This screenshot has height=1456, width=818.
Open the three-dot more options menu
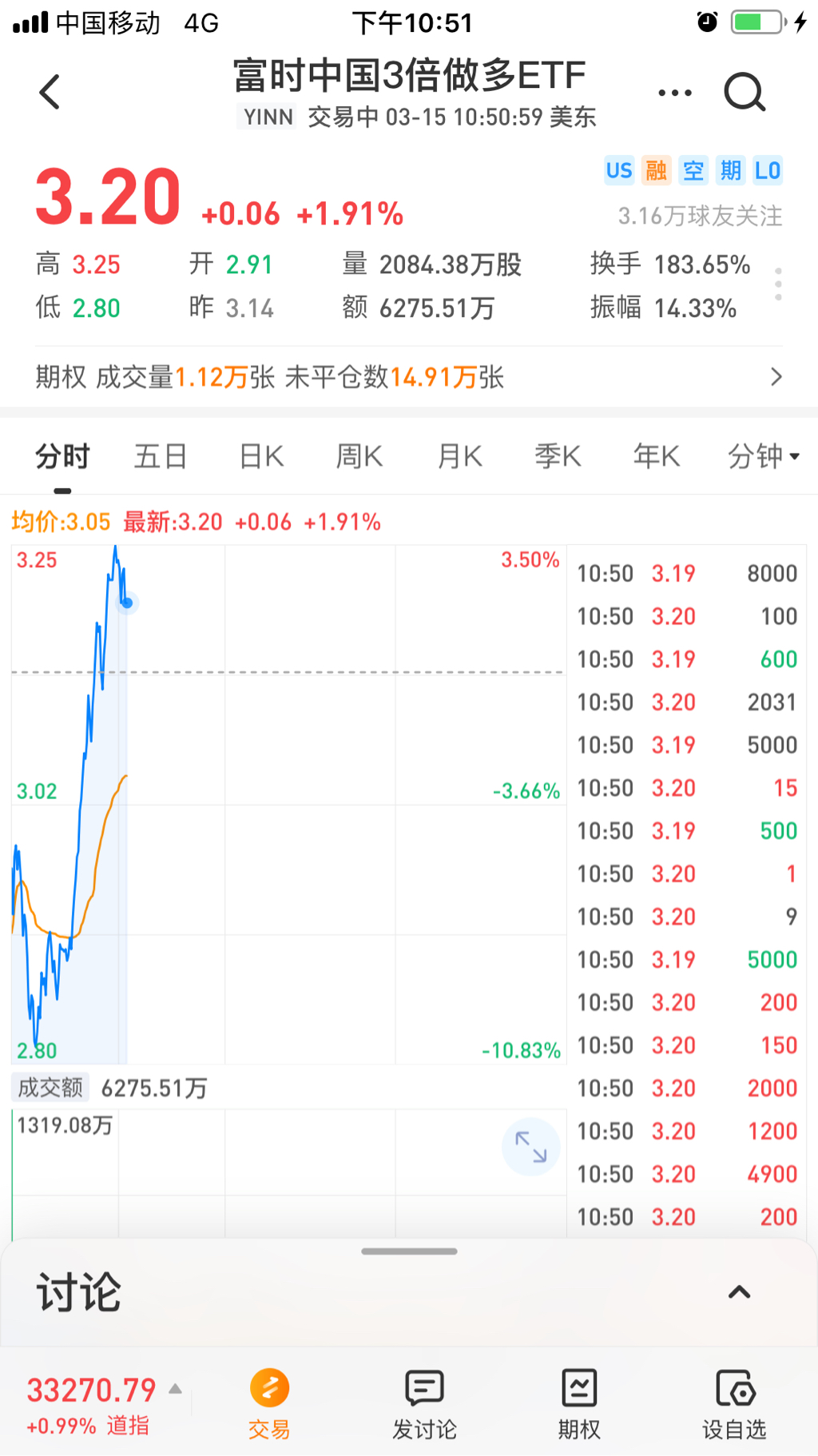675,93
